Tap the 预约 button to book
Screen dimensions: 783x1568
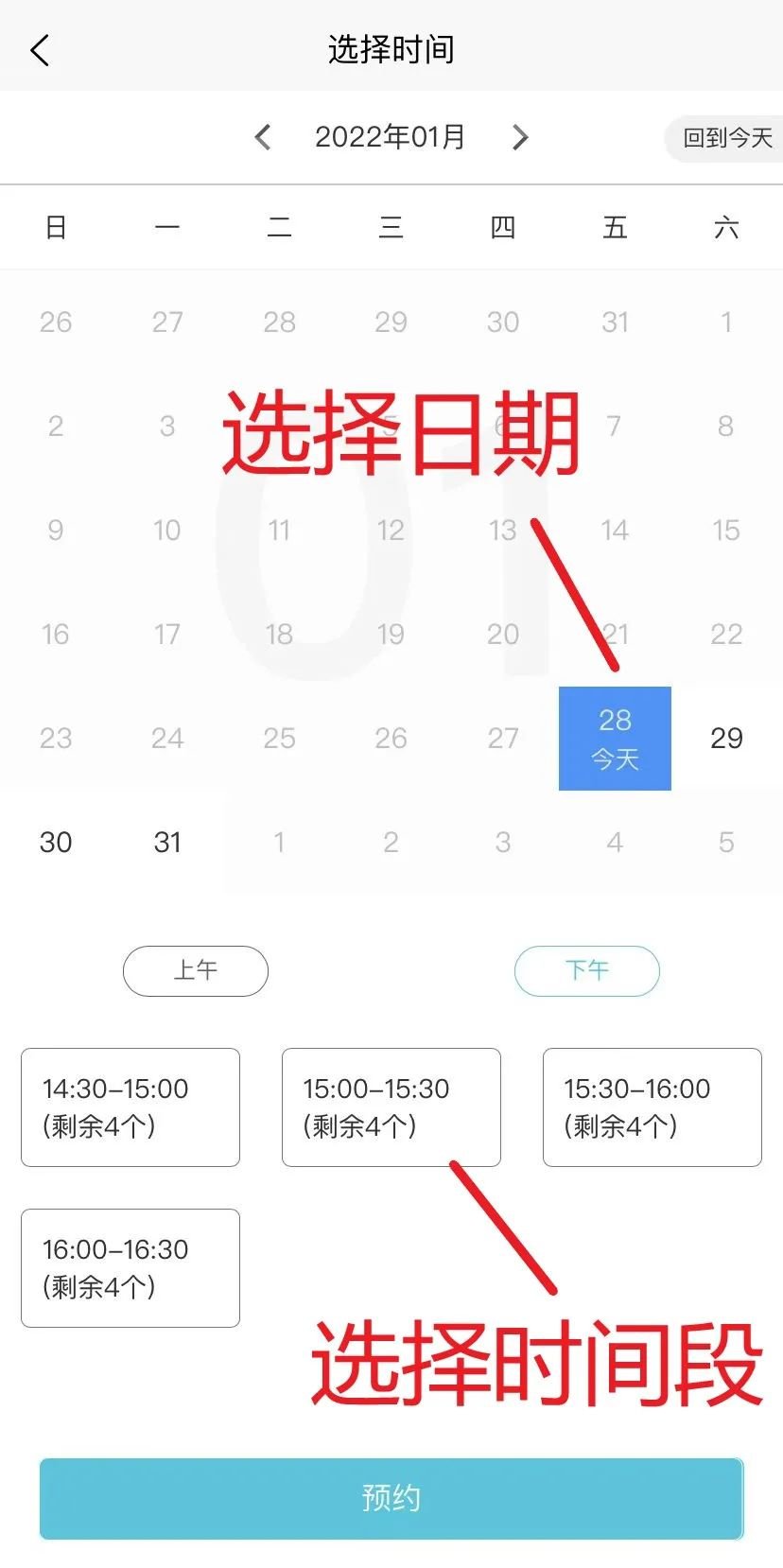click(391, 1498)
